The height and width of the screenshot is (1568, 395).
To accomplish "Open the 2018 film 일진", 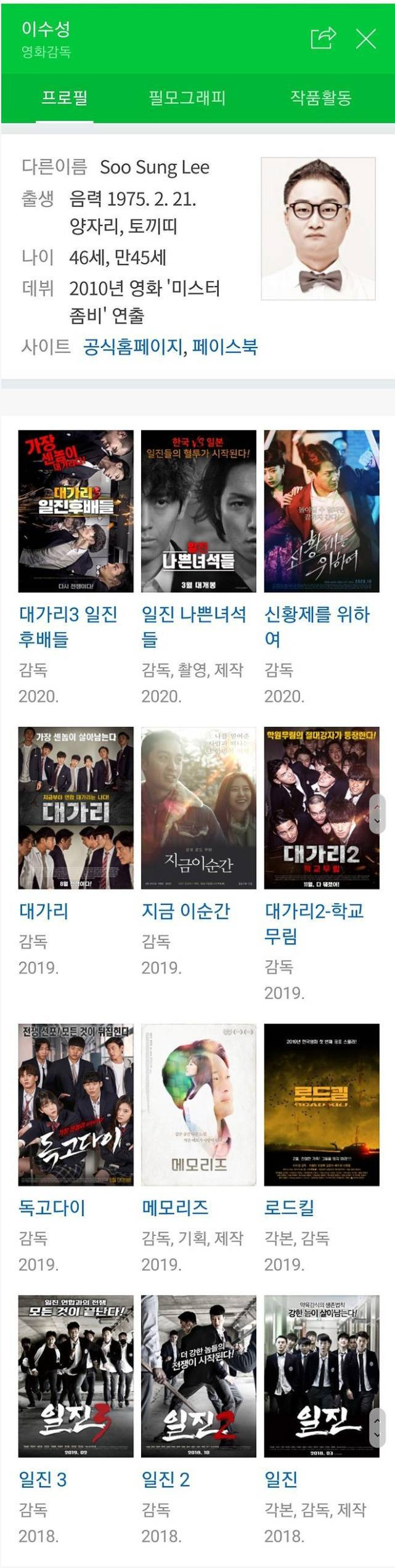I will click(322, 1376).
